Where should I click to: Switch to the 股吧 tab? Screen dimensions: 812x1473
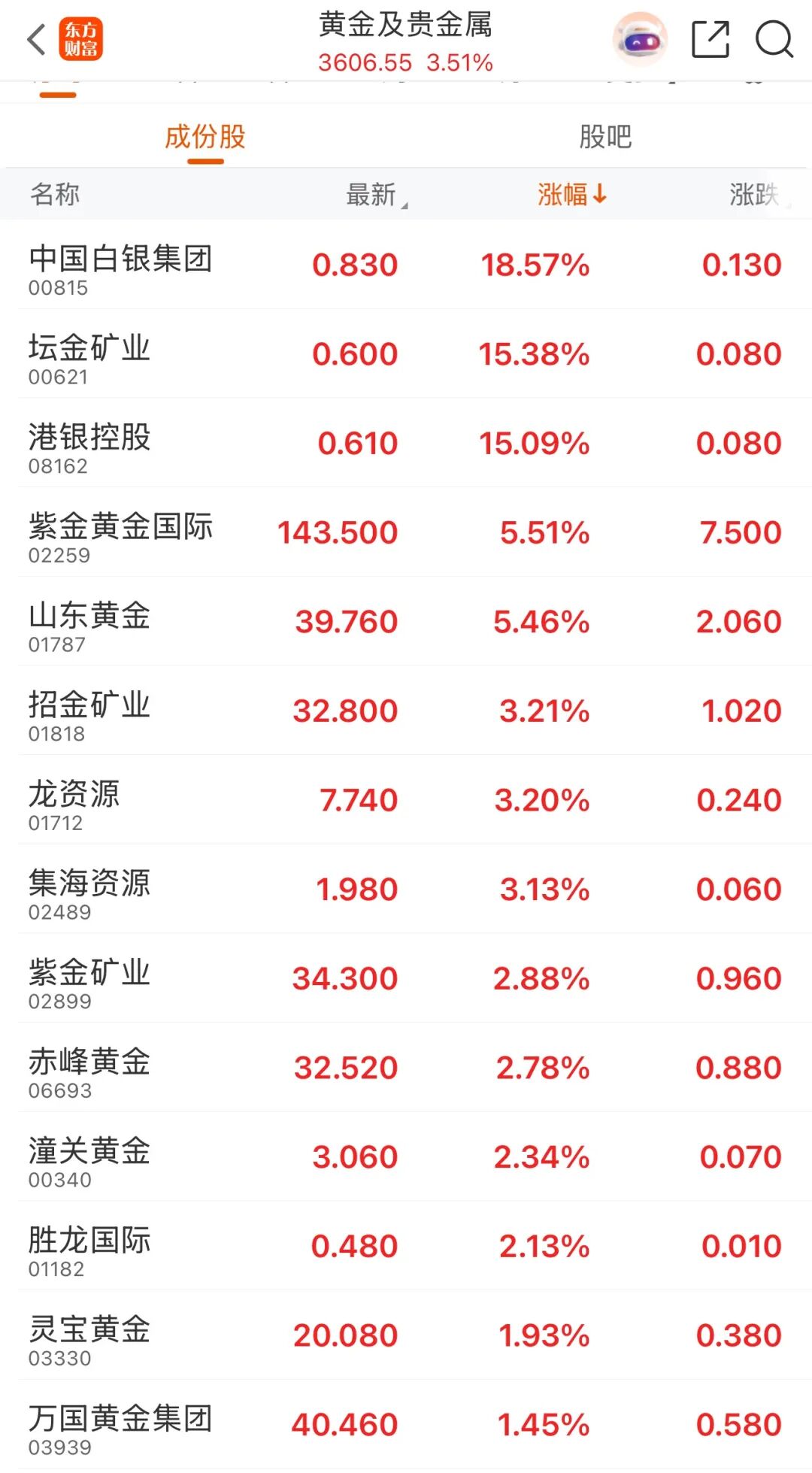[605, 137]
